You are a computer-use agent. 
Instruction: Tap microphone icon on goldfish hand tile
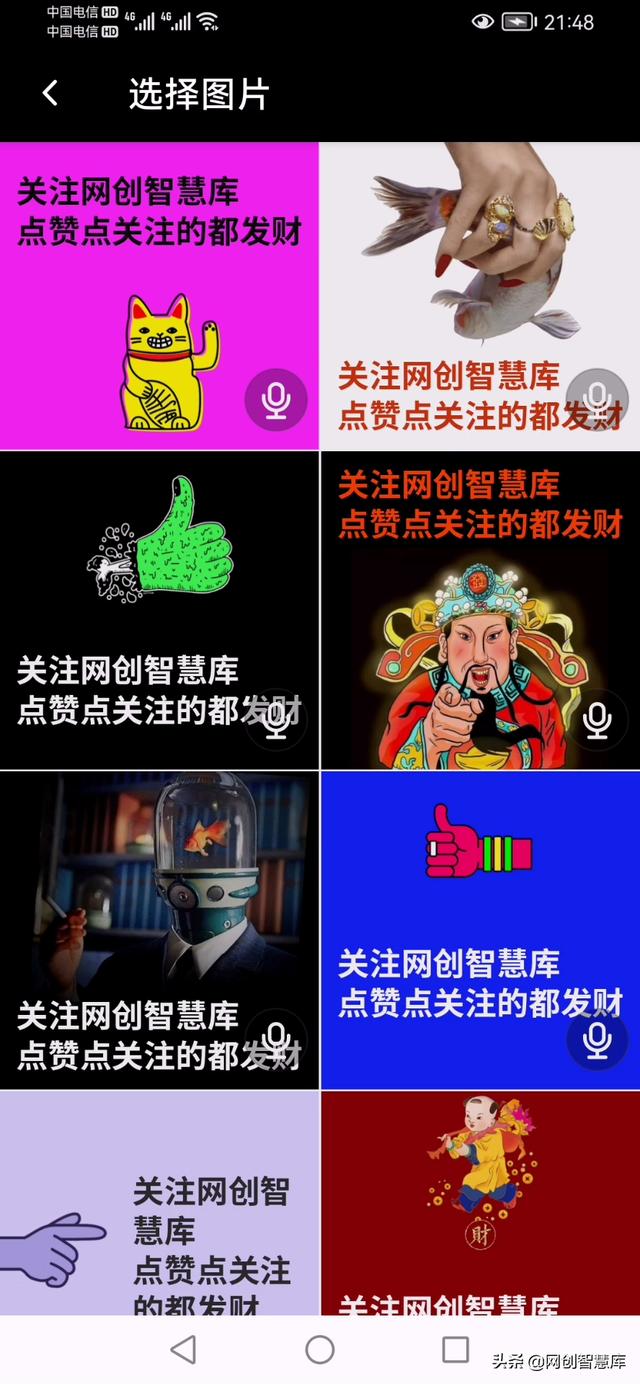click(x=597, y=400)
